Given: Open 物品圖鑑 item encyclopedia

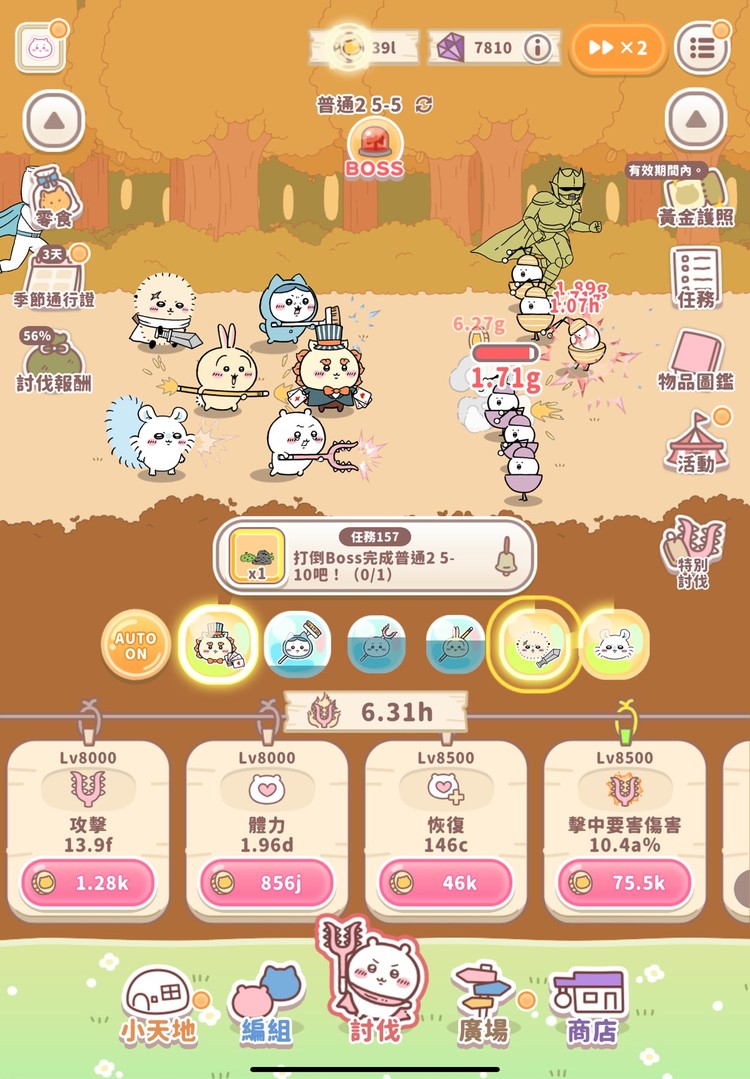Looking at the screenshot, I should point(696,362).
